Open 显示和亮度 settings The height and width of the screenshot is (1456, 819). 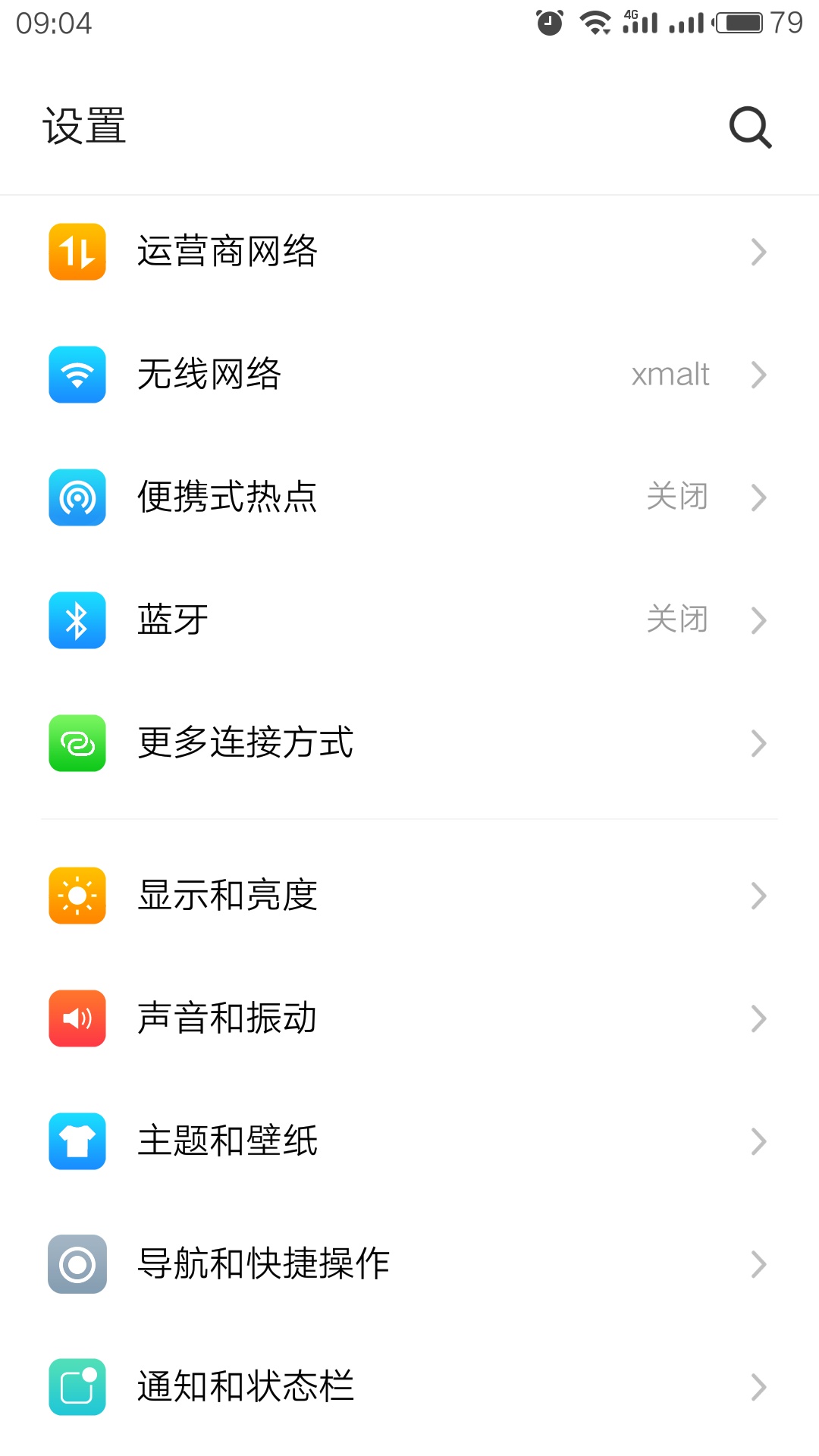click(x=409, y=896)
